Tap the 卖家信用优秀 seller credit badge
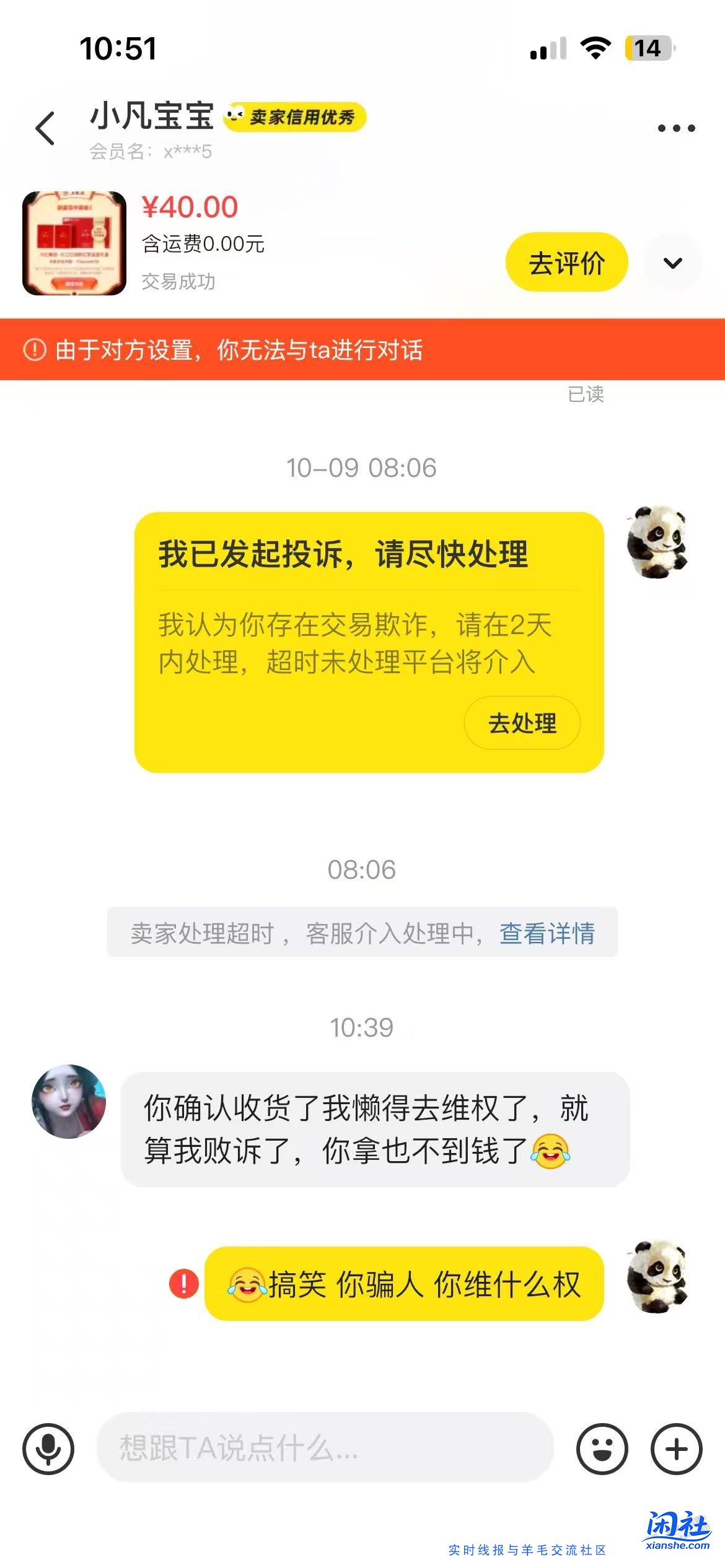The width and height of the screenshot is (725, 1568). 297,116
